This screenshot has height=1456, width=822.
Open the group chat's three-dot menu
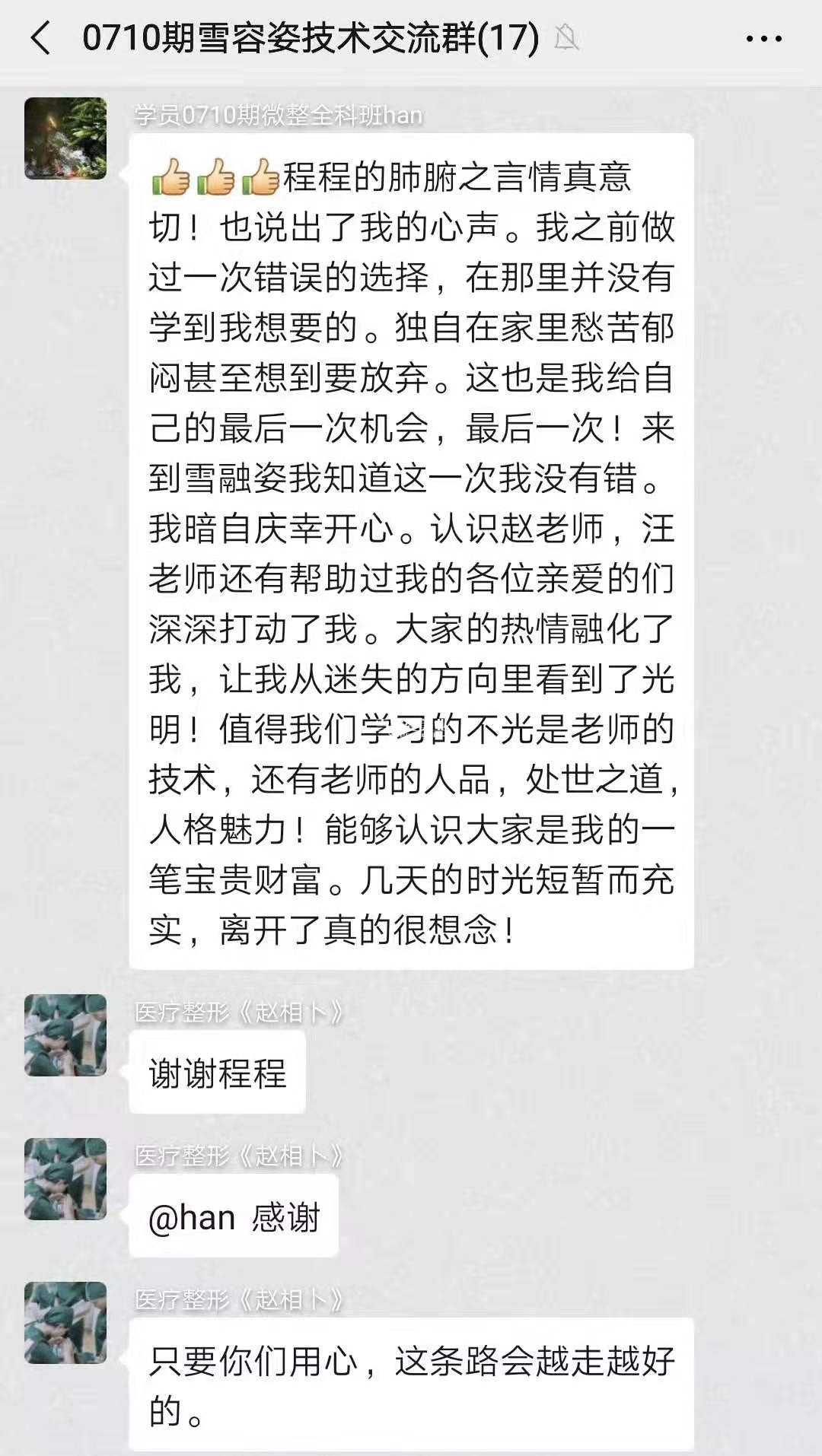click(763, 39)
